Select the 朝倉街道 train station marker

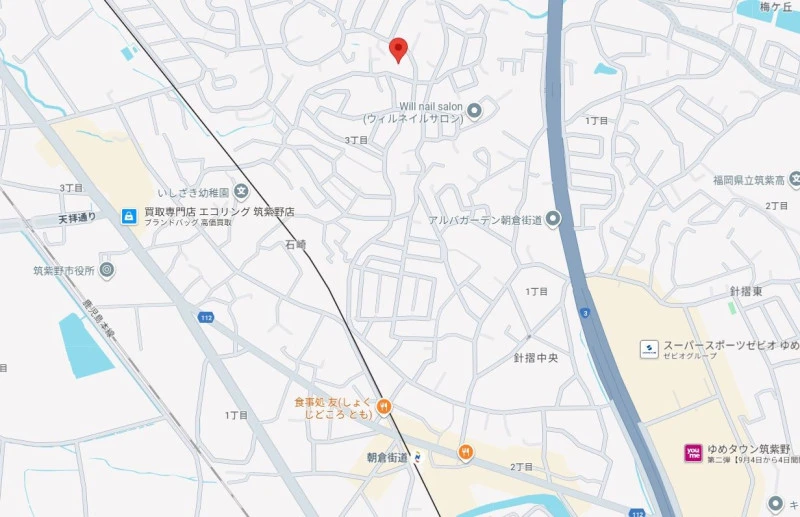419,457
